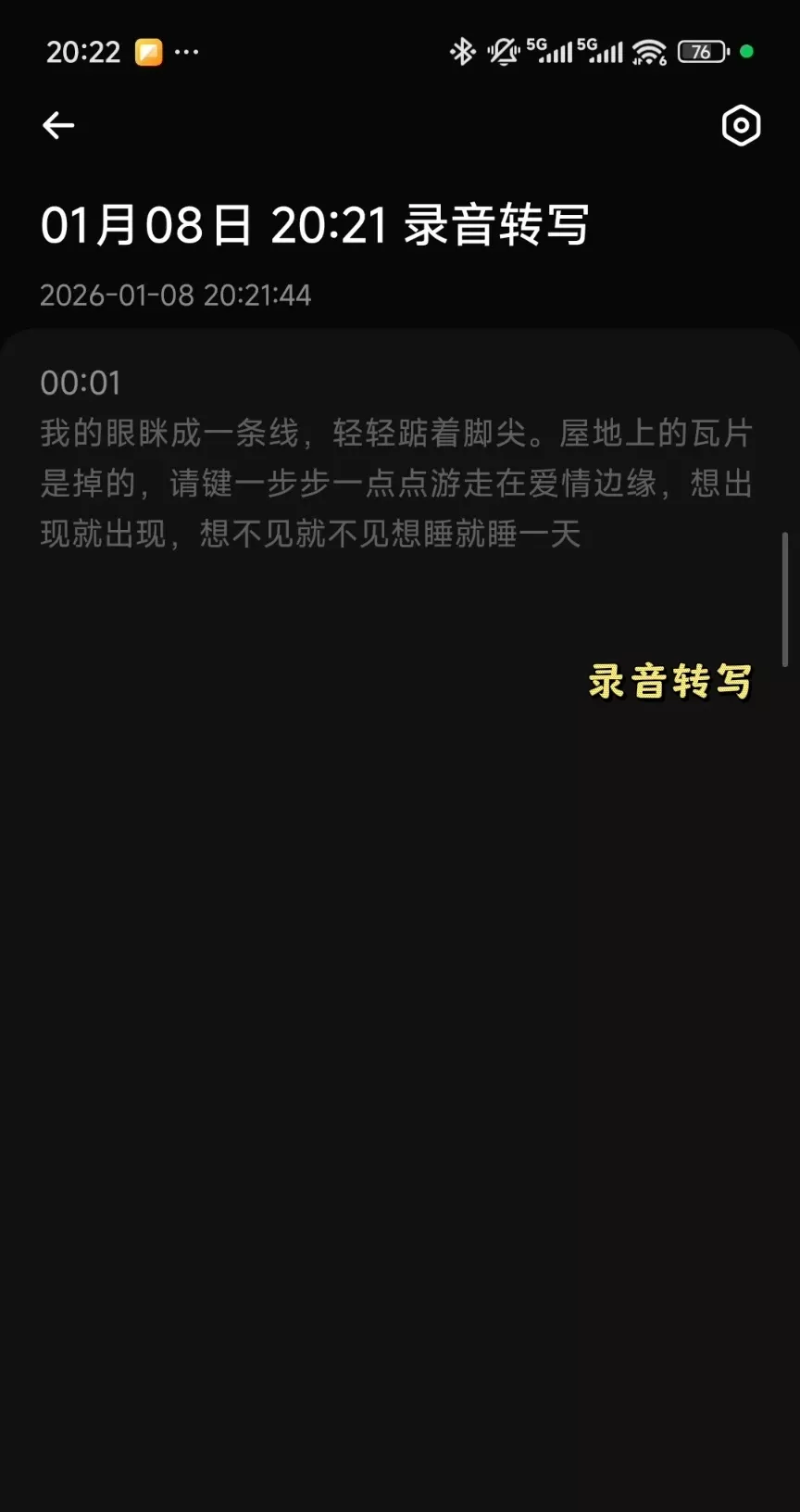
Task: Tap the back arrow to exit transcription
Action: pos(58,124)
